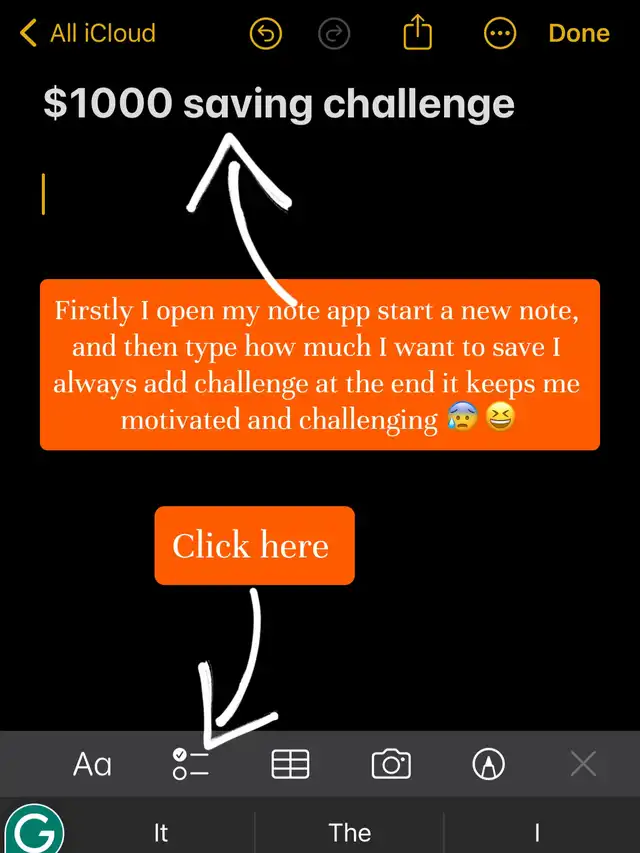This screenshot has width=640, height=853.
Task: Close the formatting toolbar
Action: tap(583, 765)
